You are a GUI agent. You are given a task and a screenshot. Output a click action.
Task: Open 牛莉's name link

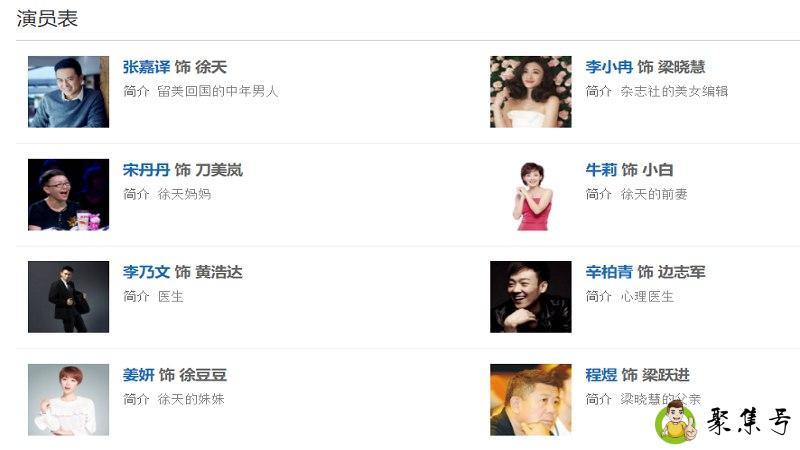tap(601, 170)
